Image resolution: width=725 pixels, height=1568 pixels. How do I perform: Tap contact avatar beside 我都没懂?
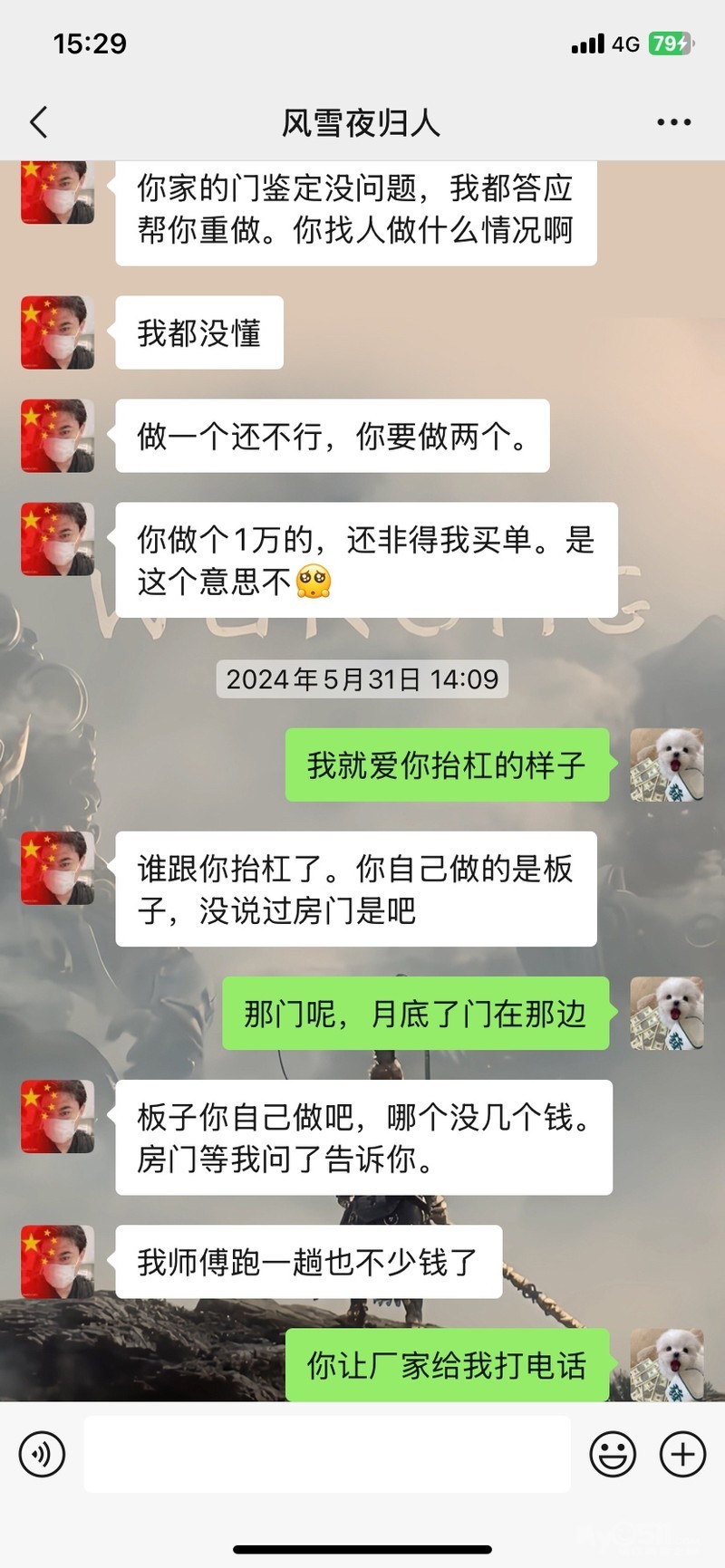point(58,332)
